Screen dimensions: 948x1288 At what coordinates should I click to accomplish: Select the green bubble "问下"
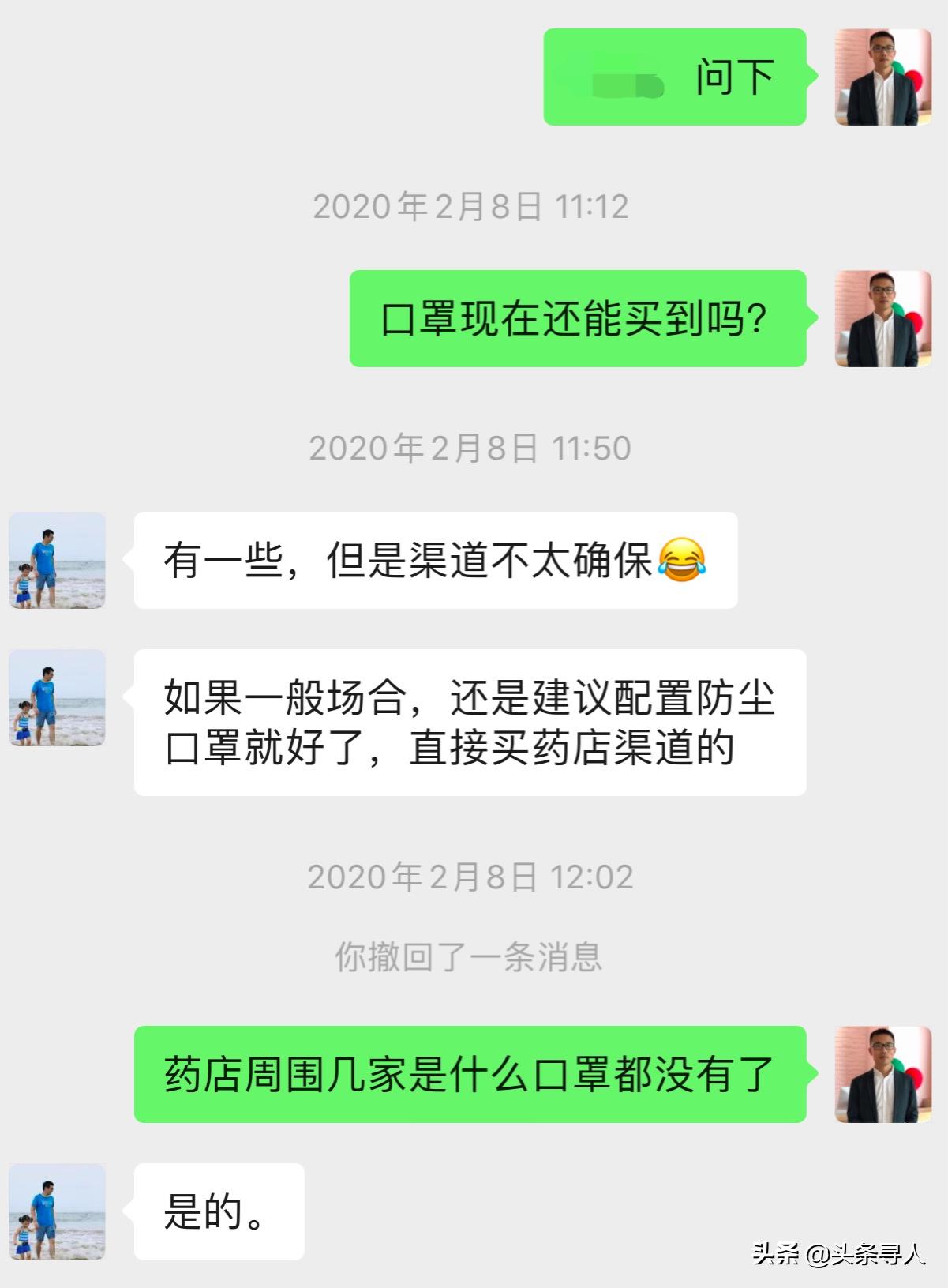(675, 77)
